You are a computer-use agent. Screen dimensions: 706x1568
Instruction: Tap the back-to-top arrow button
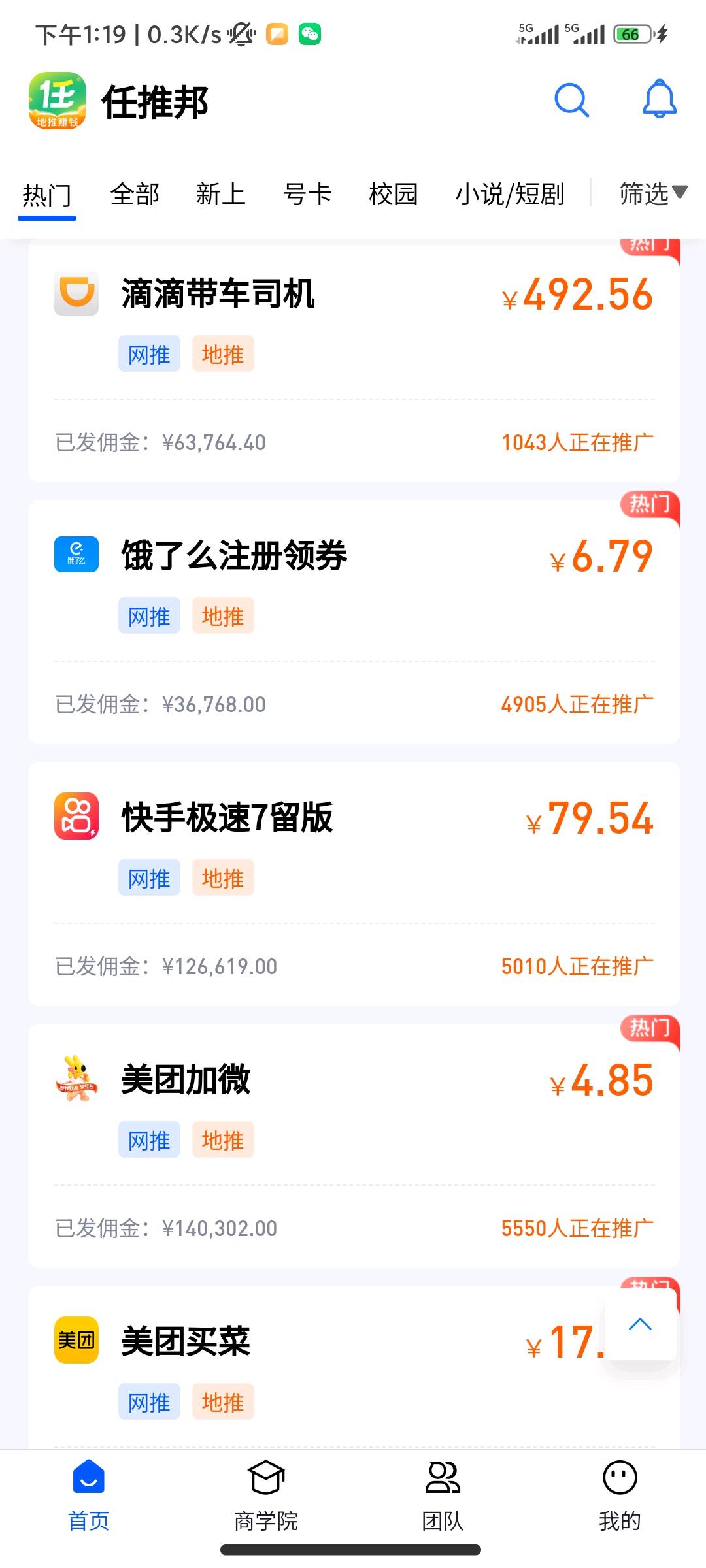tap(640, 1324)
